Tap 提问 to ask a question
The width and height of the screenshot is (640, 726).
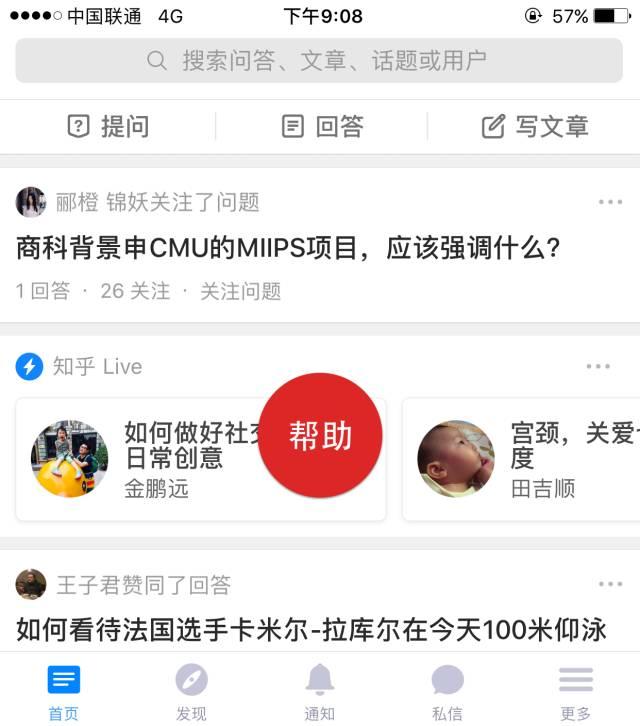pos(108,127)
